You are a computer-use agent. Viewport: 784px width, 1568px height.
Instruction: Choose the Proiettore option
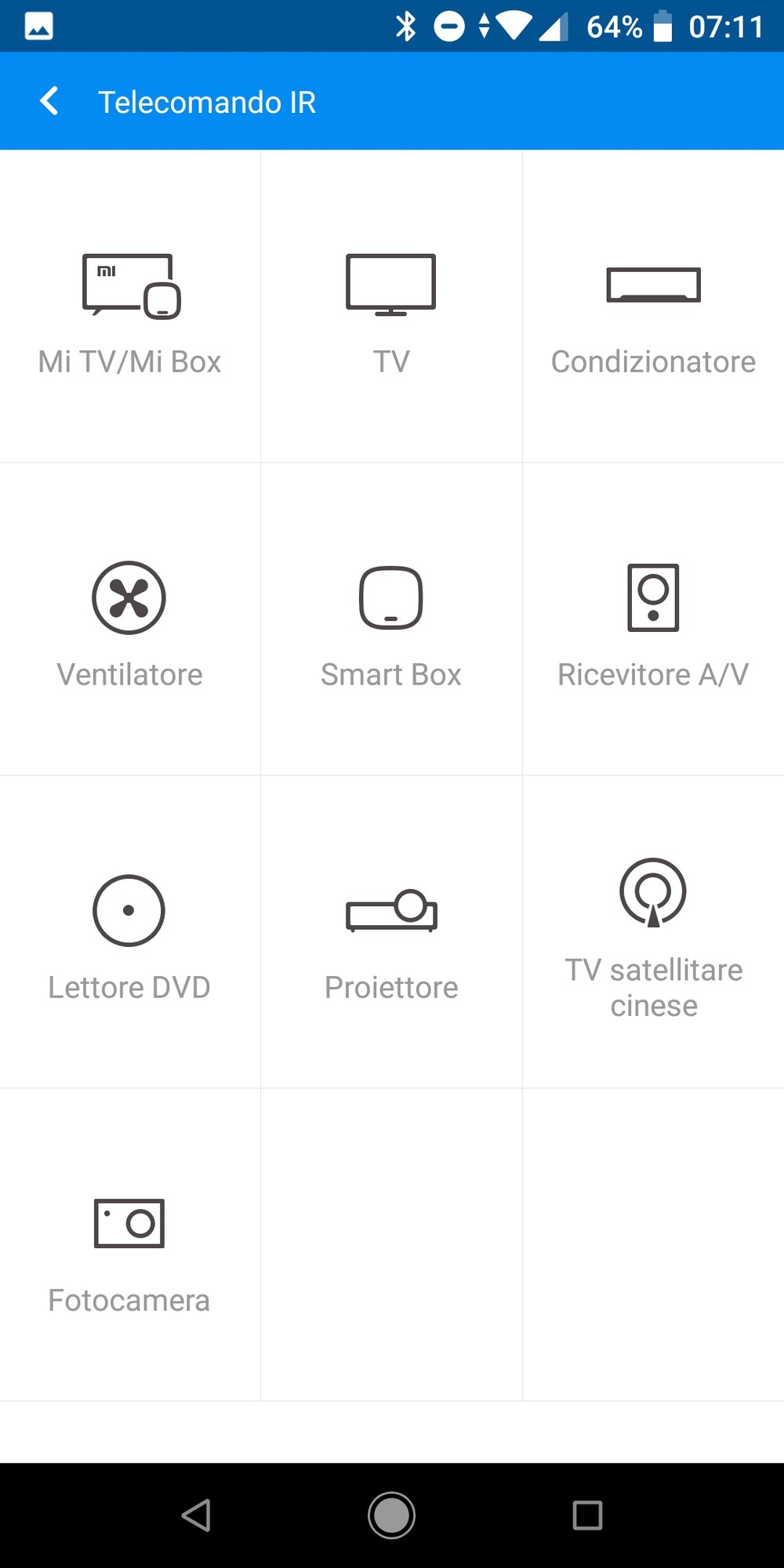(x=391, y=931)
